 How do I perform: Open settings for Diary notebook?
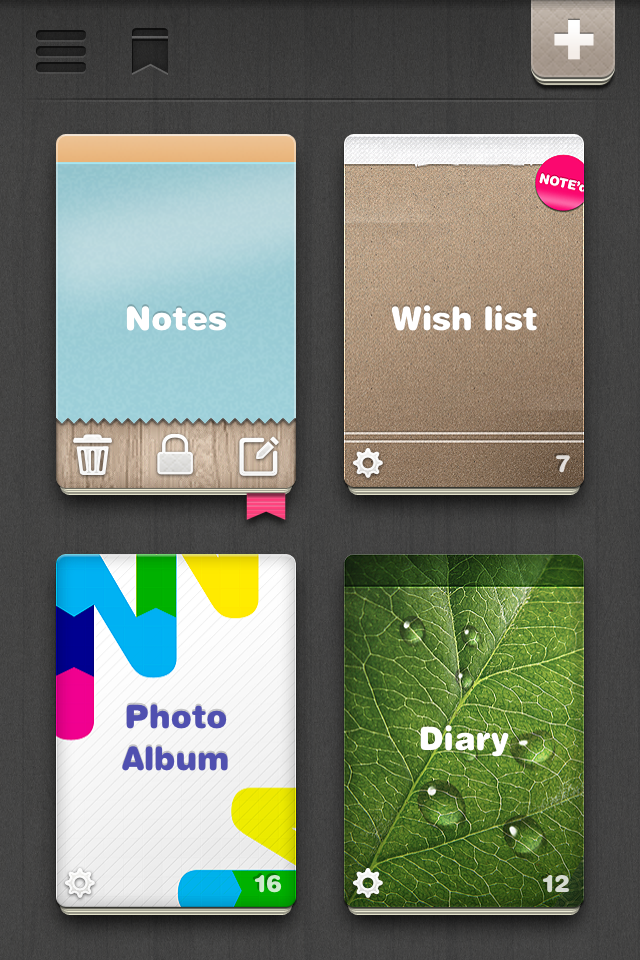(x=369, y=883)
